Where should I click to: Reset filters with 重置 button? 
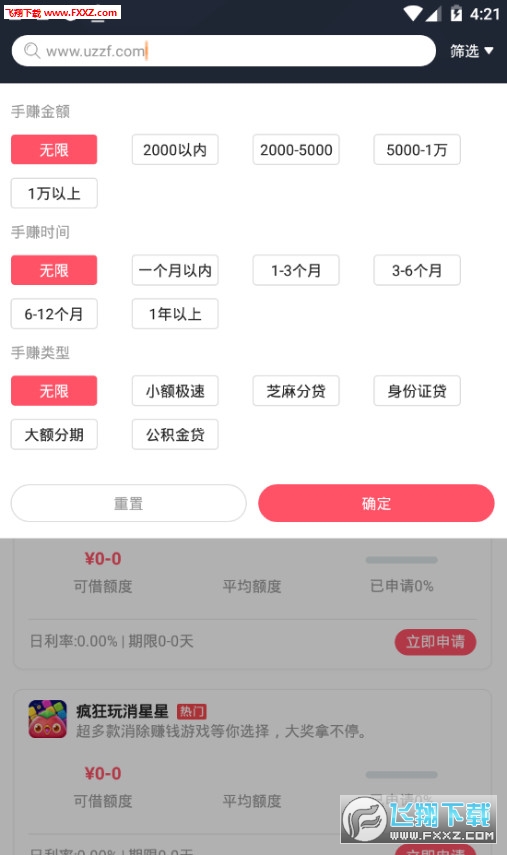coord(129,503)
